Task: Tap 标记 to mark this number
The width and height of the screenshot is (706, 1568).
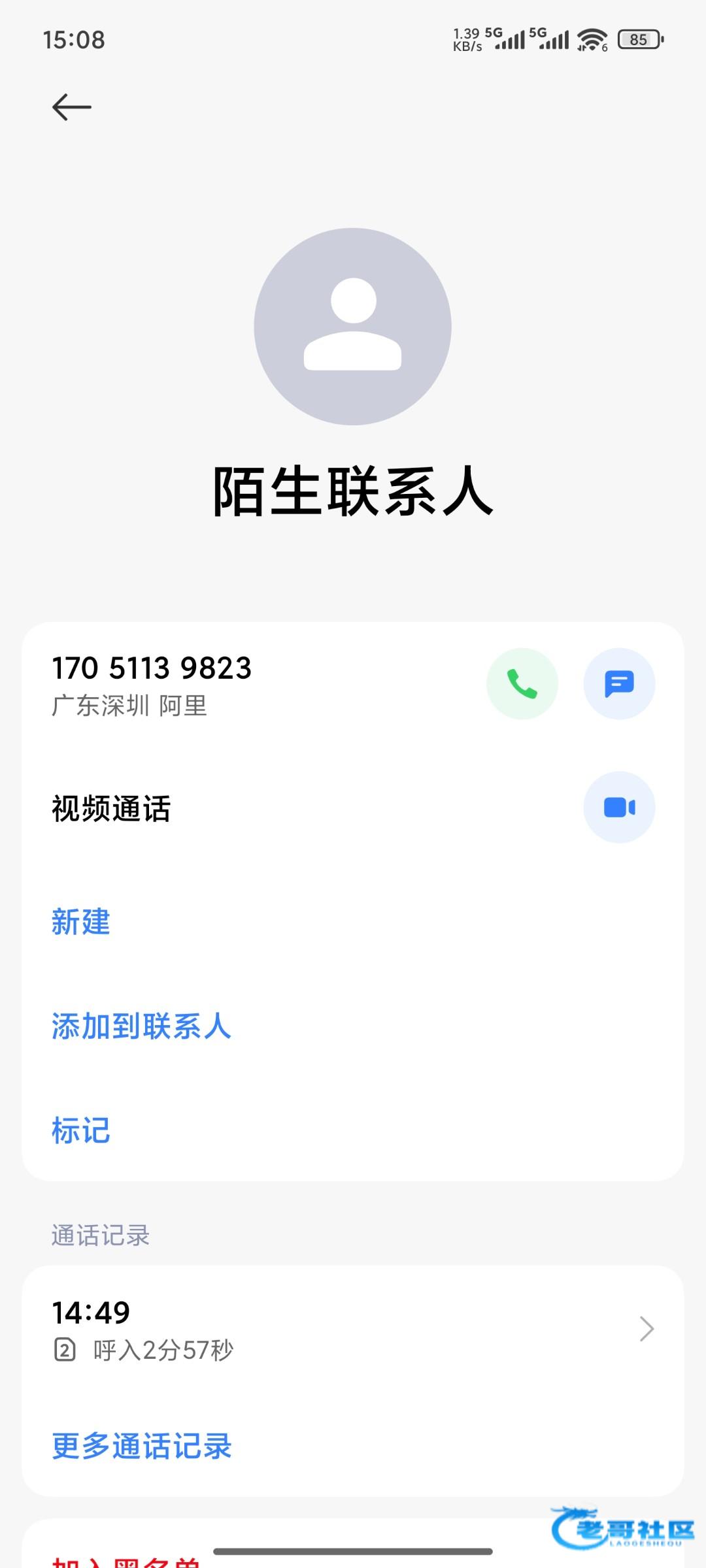Action: click(x=81, y=1131)
